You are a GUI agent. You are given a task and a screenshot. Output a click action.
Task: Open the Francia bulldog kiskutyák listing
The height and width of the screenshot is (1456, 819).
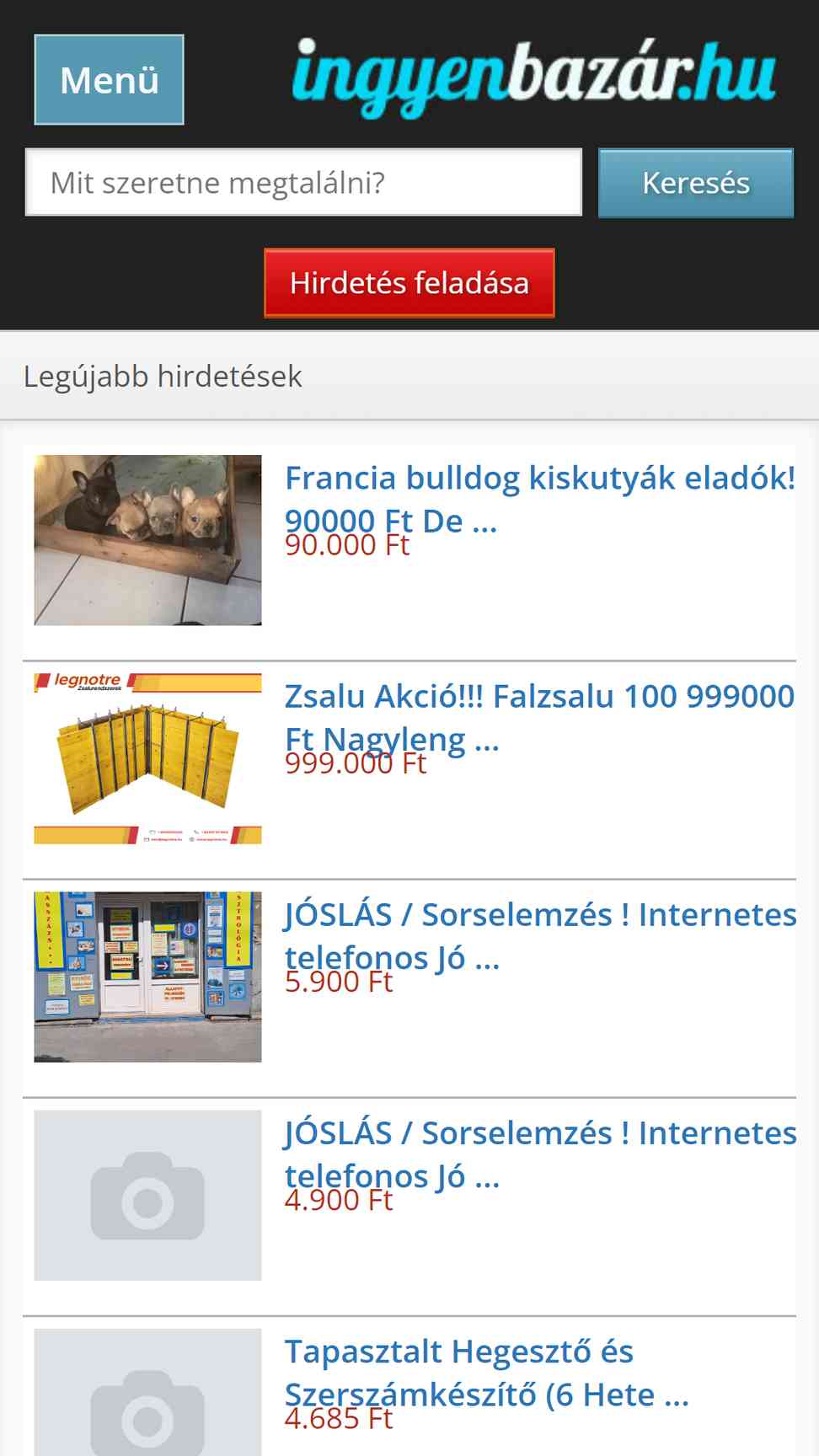click(539, 479)
